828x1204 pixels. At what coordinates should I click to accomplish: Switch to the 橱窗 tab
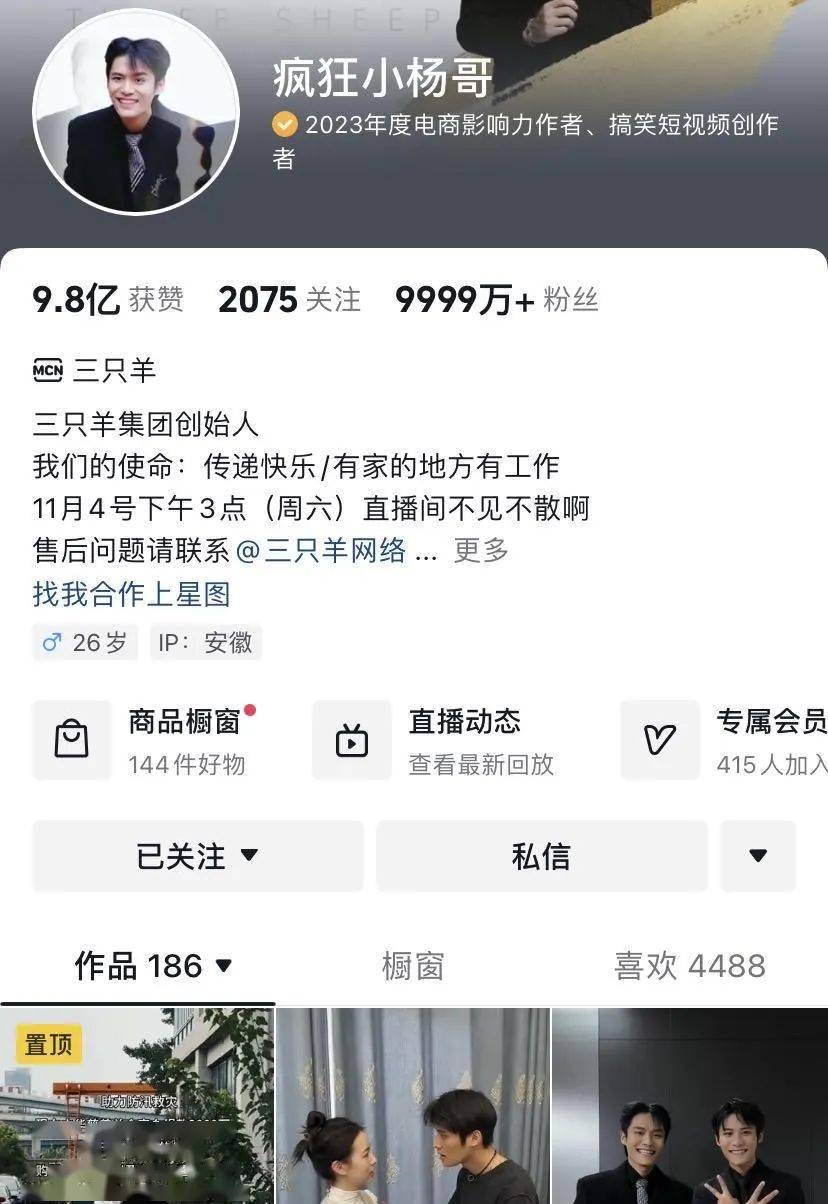(413, 966)
